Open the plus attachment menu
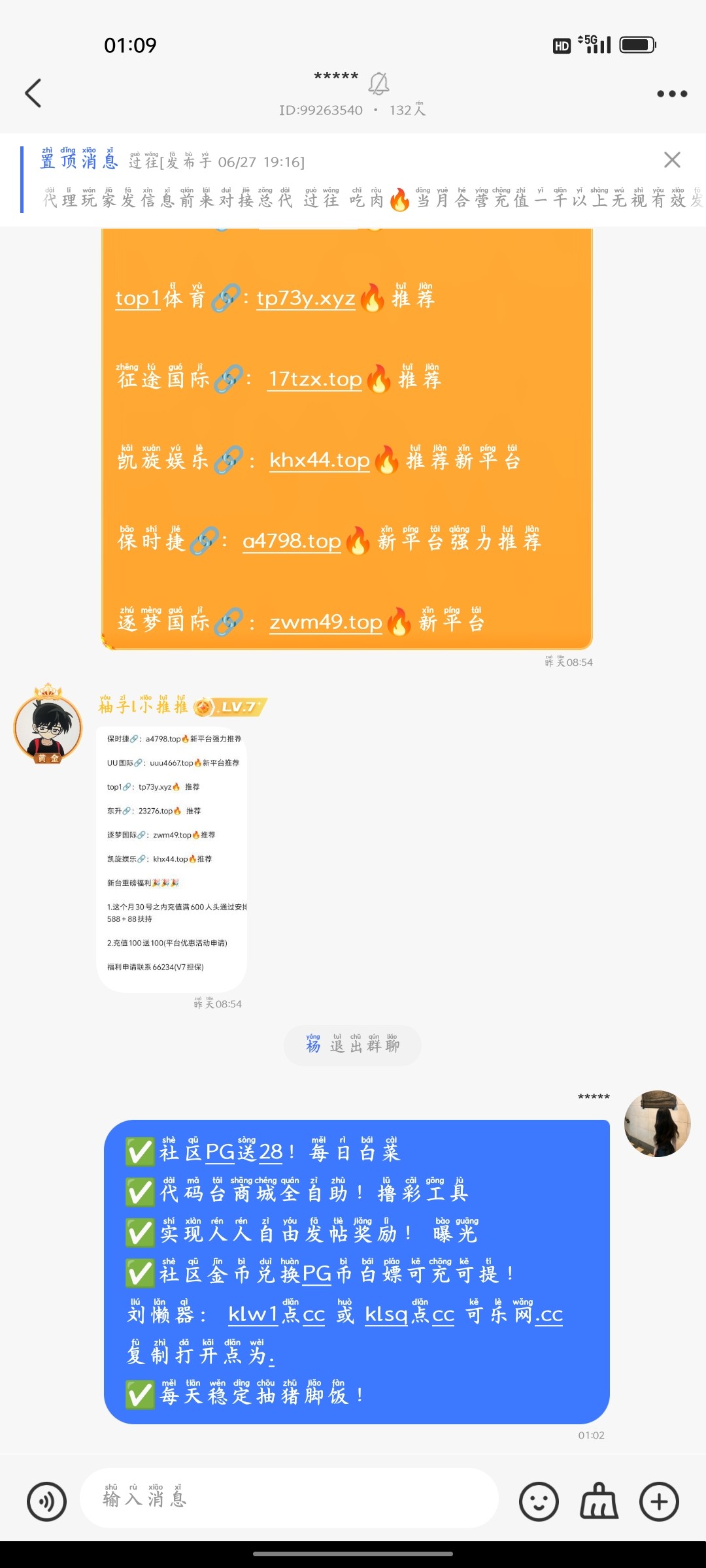706x1568 pixels. (x=659, y=1501)
